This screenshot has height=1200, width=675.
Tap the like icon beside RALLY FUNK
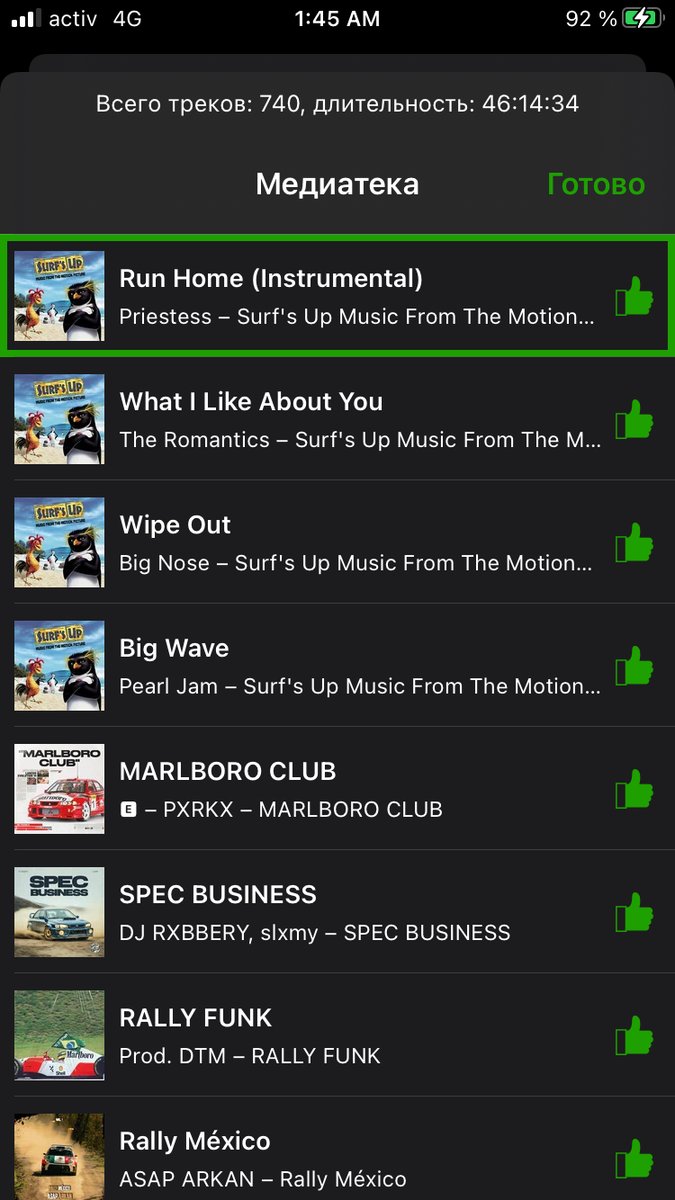[x=634, y=1034]
